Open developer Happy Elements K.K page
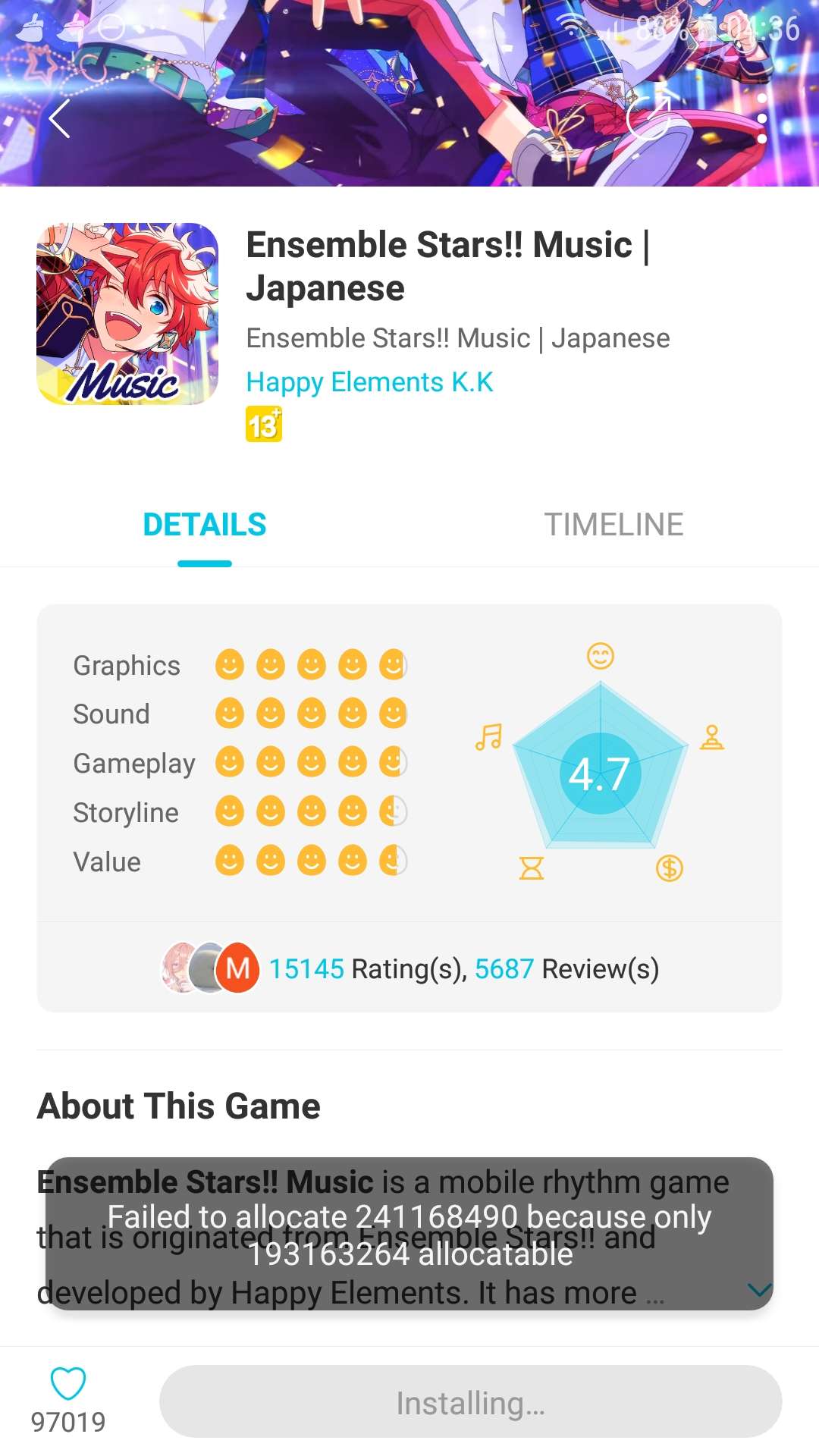 369,382
